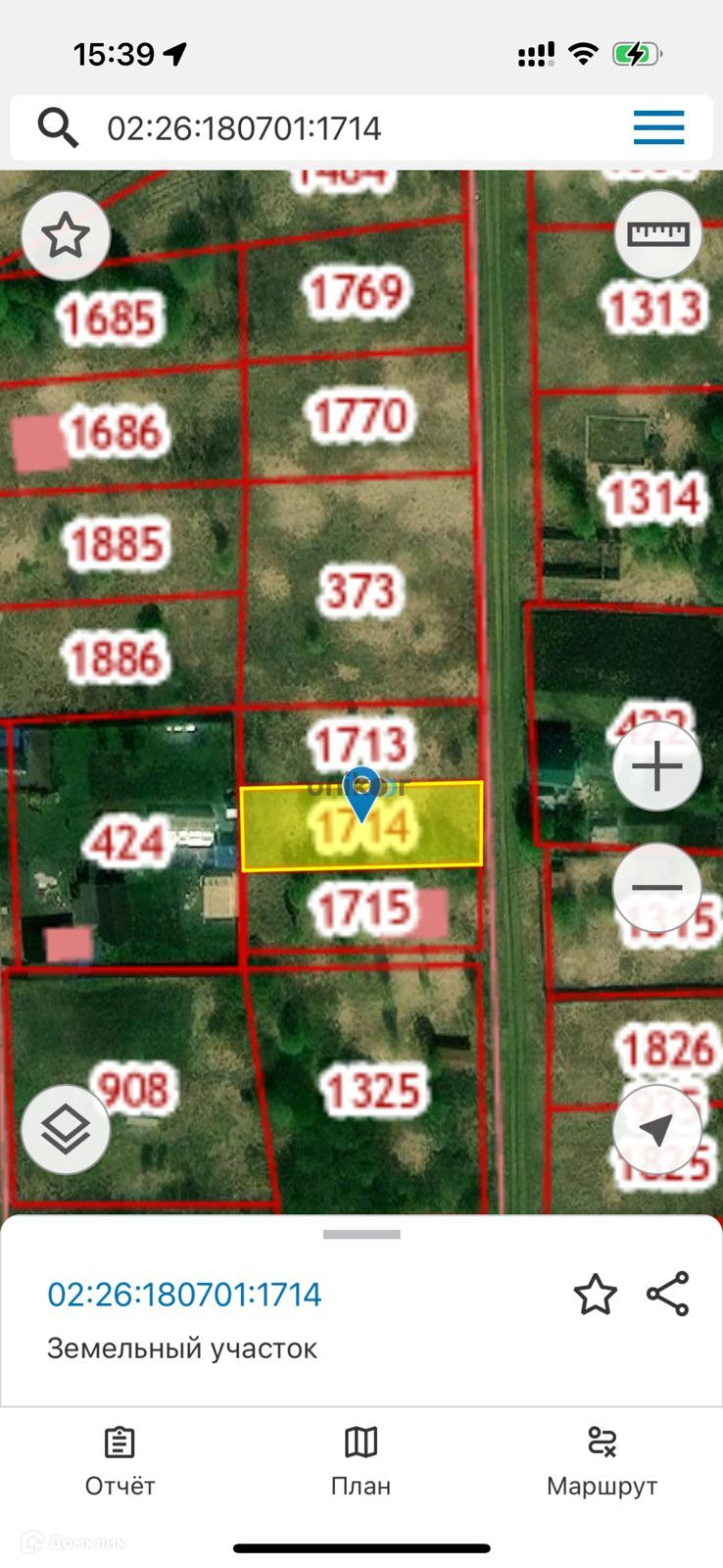Screen dimensions: 723x1568
Task: Open the План view
Action: pos(361,1462)
